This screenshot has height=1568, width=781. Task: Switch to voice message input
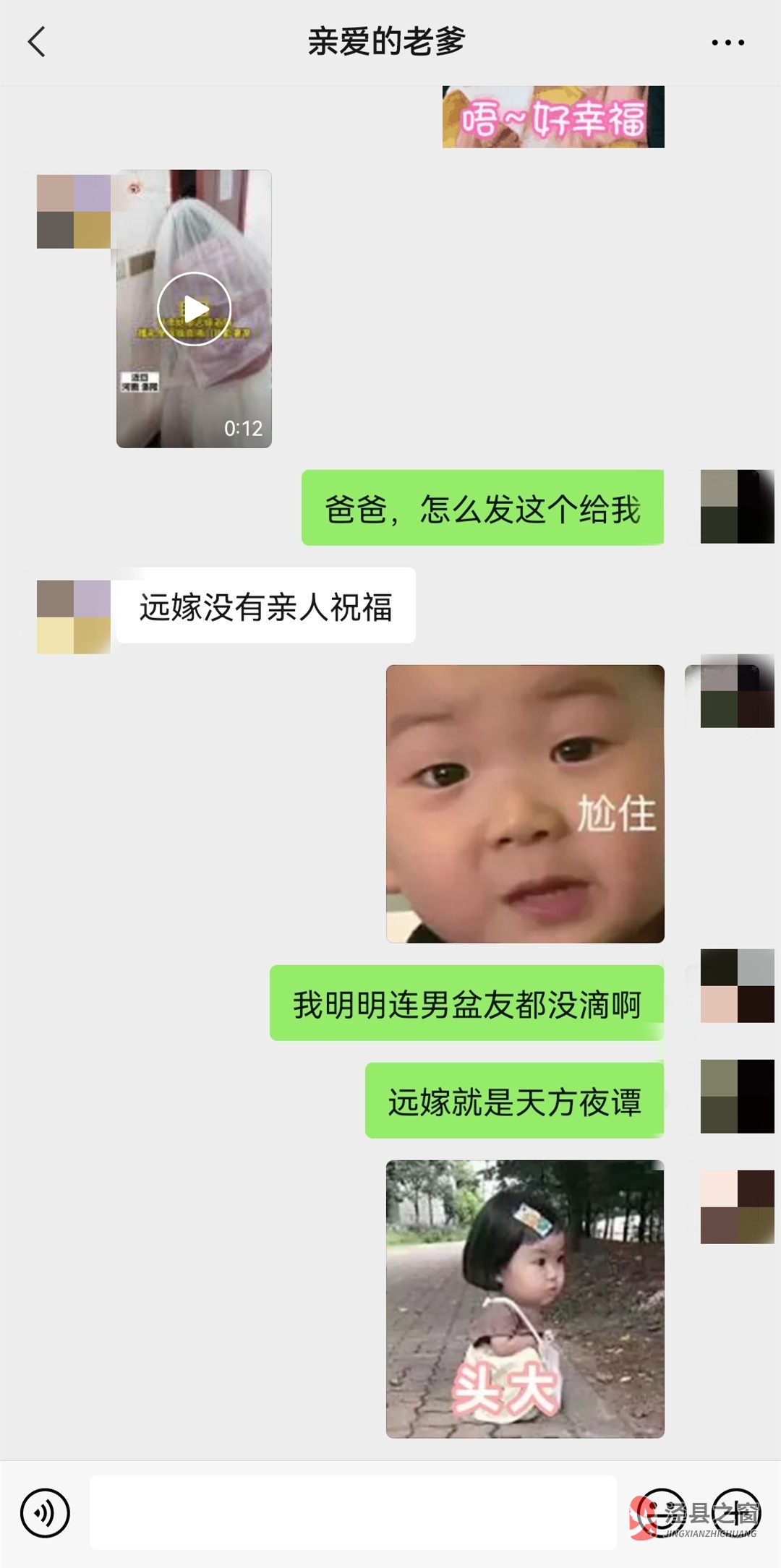[x=45, y=1512]
